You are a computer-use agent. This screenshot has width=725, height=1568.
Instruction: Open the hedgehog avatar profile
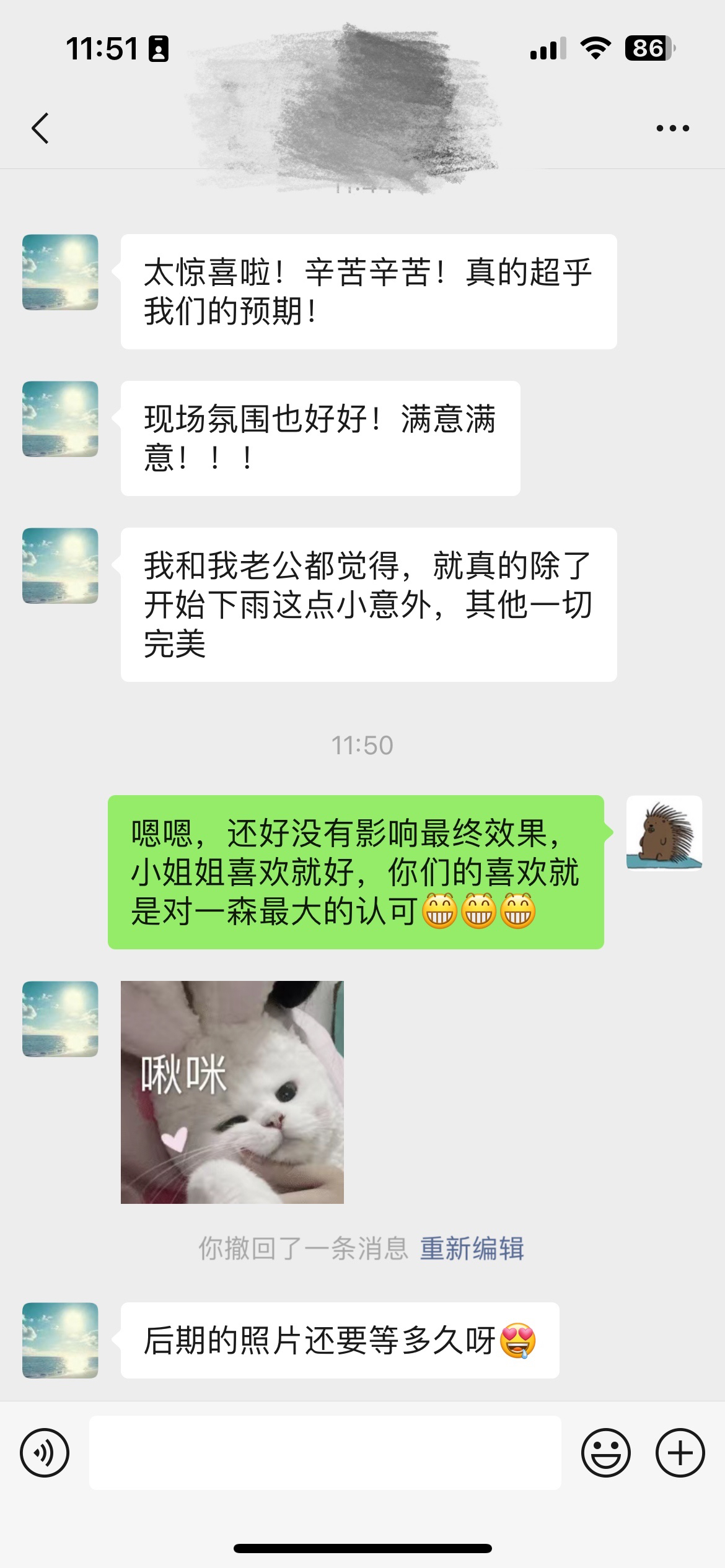coord(664,833)
